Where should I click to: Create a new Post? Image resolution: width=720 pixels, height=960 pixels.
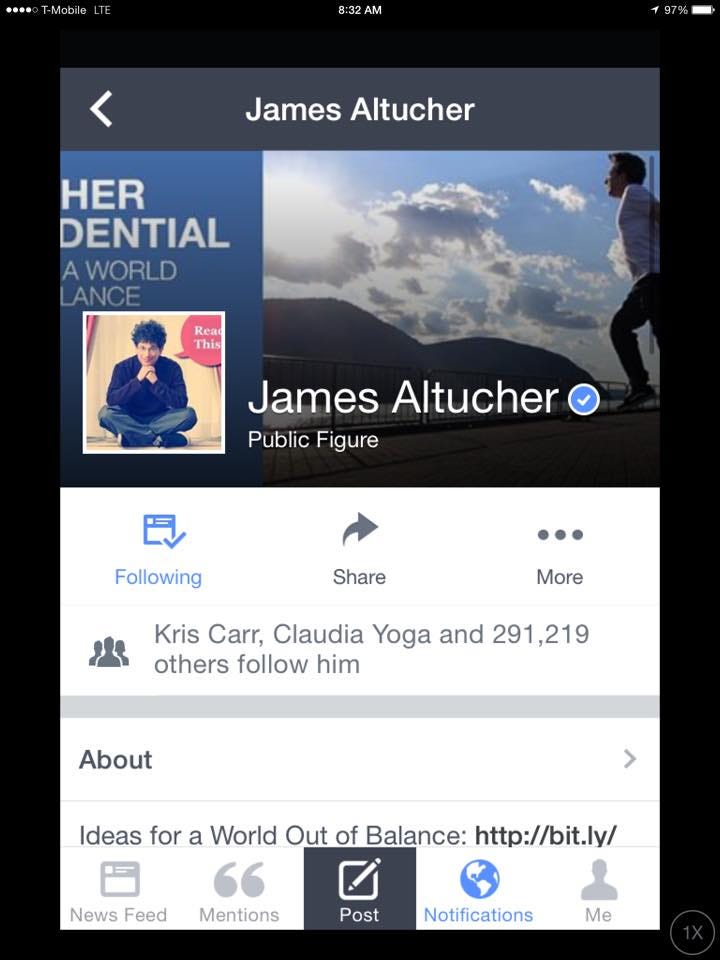(x=359, y=890)
